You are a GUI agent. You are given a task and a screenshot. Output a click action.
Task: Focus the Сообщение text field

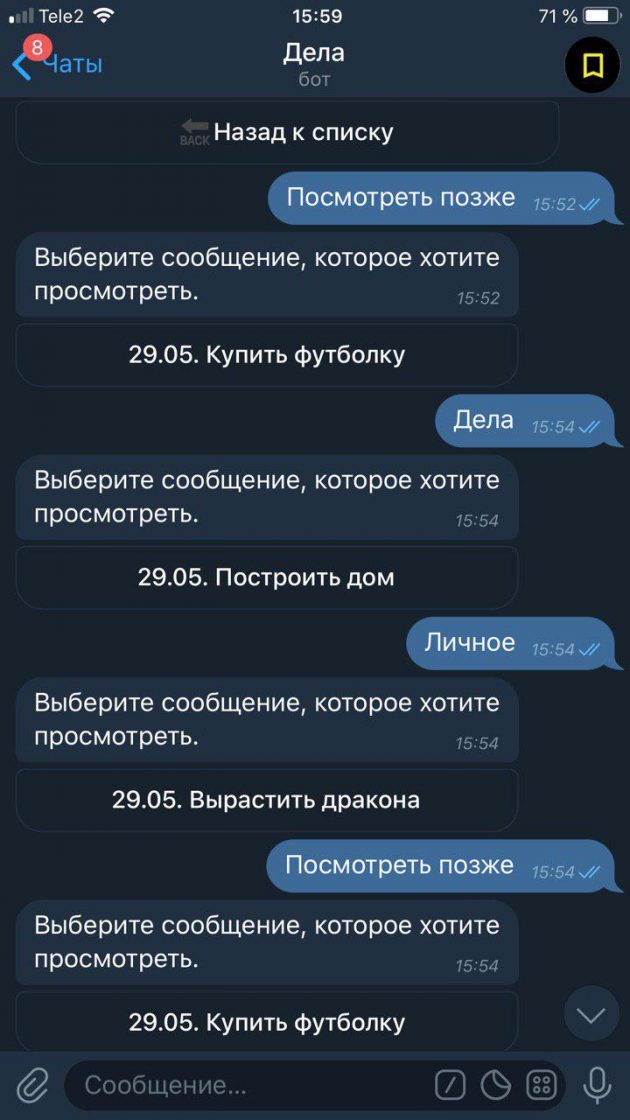click(250, 1085)
